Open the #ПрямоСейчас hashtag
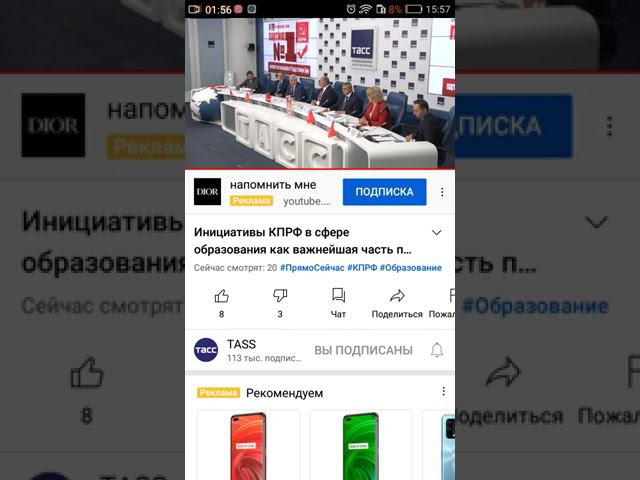640x480 pixels. [x=312, y=268]
